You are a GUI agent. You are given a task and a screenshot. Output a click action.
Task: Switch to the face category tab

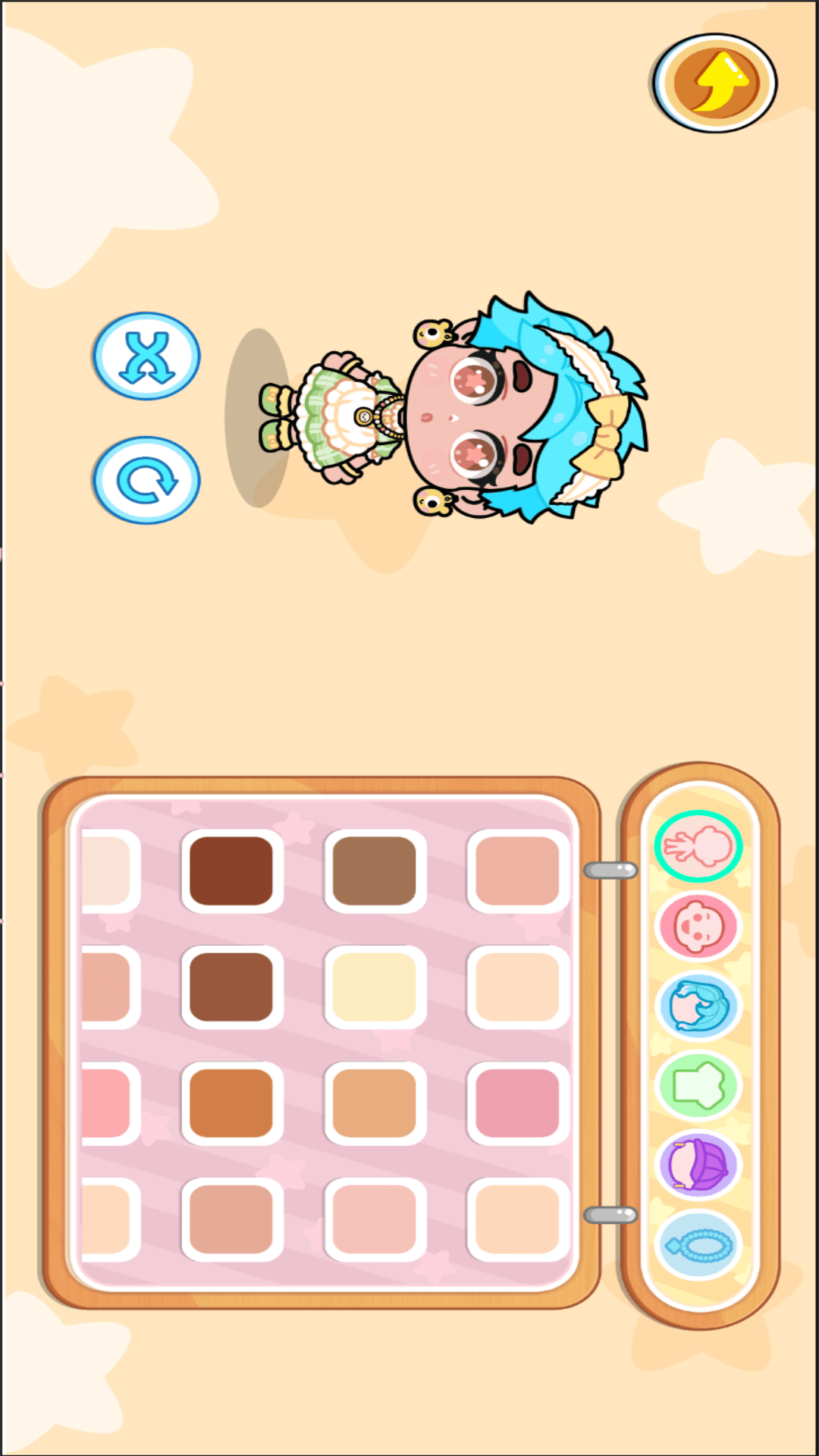(698, 925)
